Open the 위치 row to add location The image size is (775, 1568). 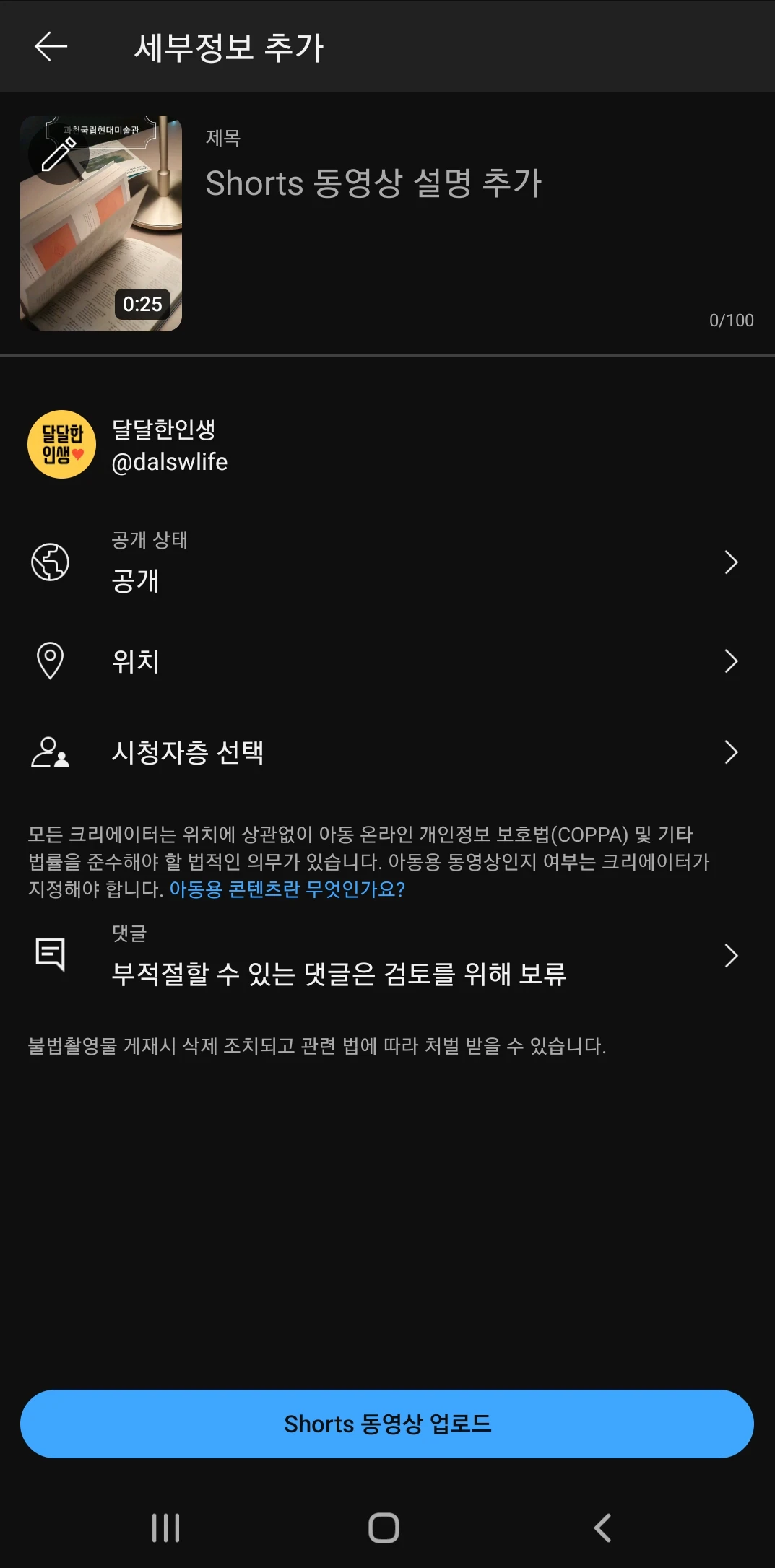[361, 662]
